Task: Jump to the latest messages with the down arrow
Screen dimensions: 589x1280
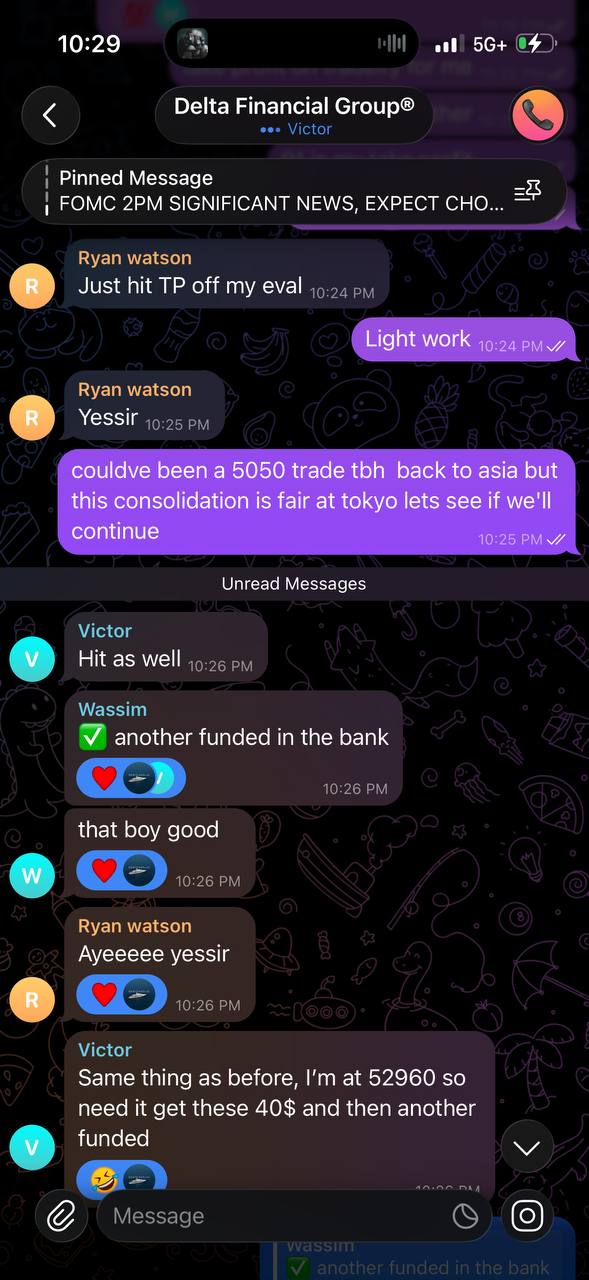Action: coord(527,1147)
